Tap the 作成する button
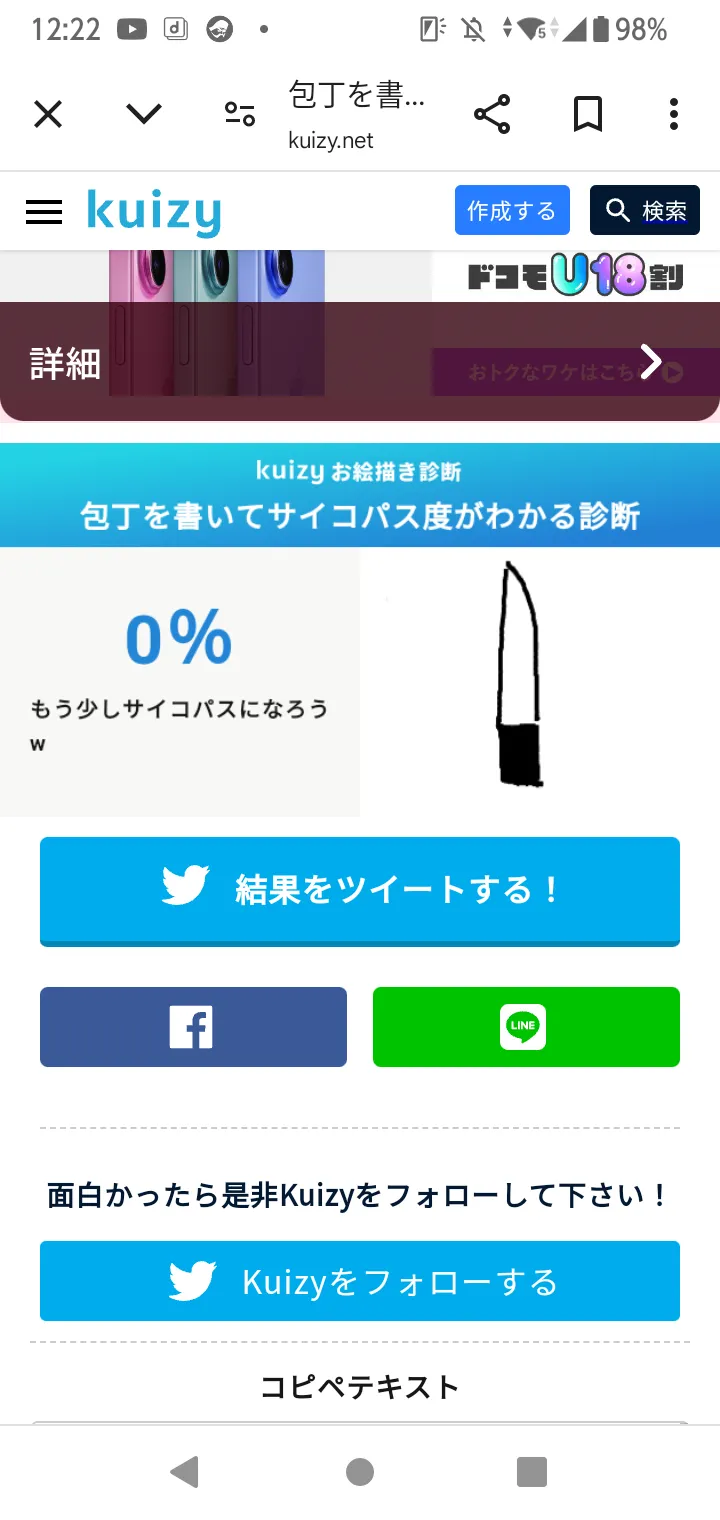This screenshot has width=720, height=1520. tap(512, 210)
